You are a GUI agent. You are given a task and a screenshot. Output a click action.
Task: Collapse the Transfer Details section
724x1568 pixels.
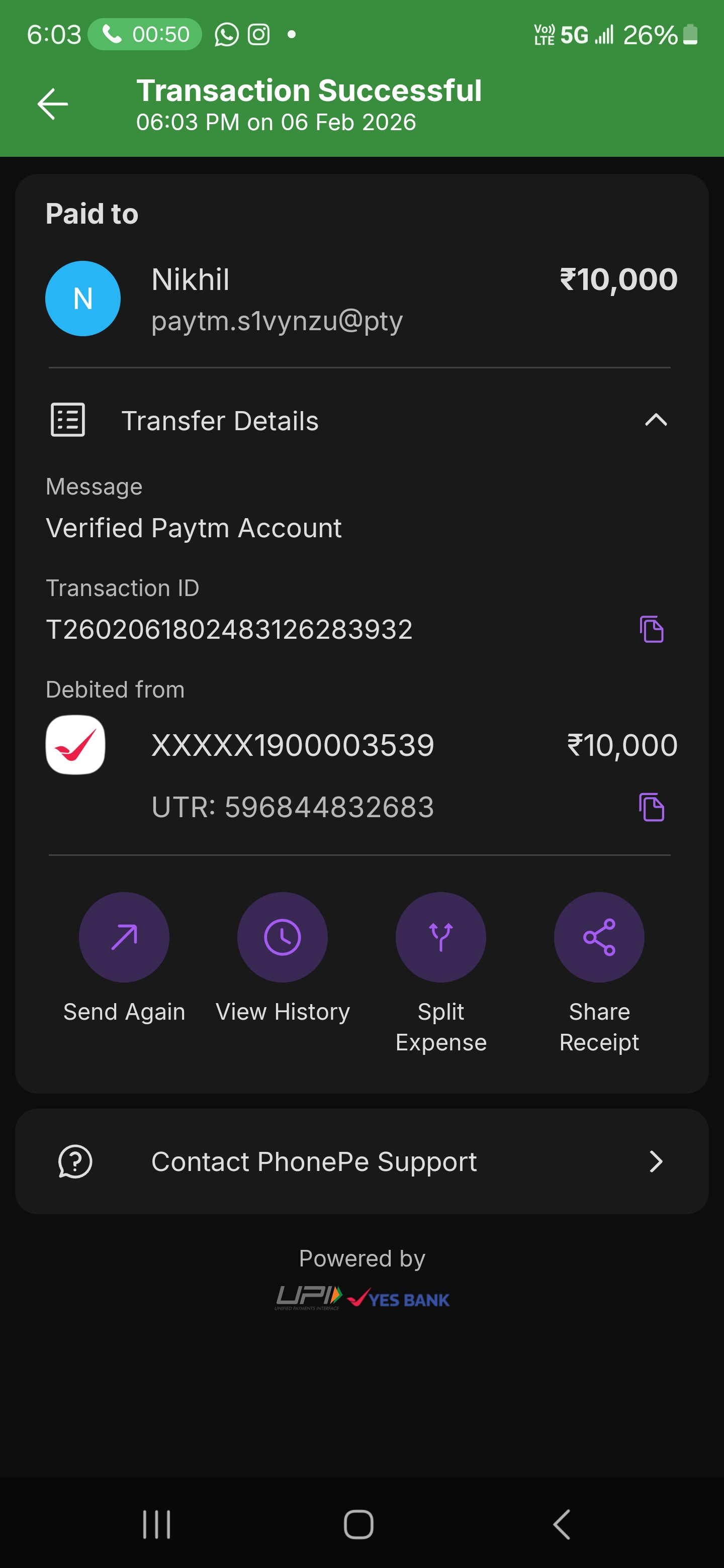(x=655, y=420)
